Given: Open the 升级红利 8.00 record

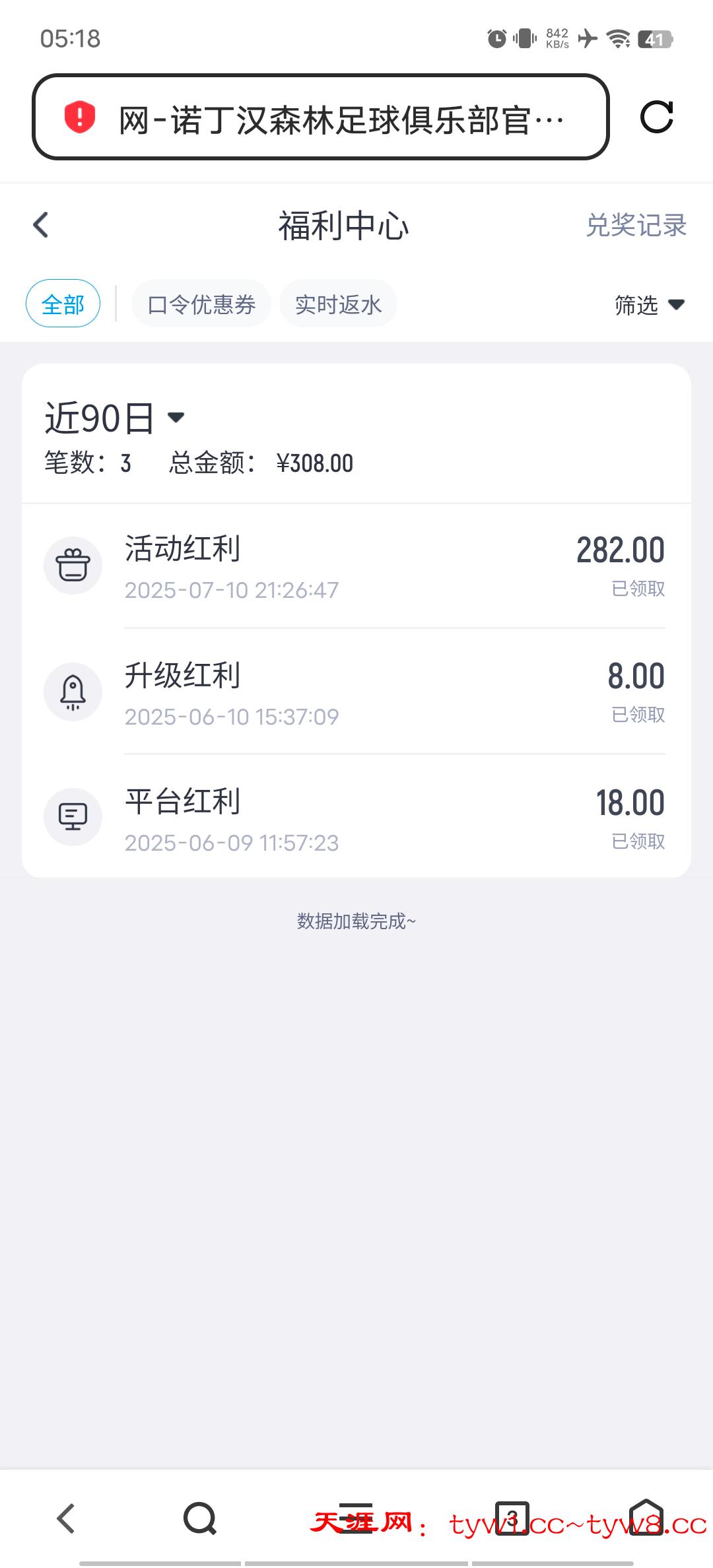Looking at the screenshot, I should tap(356, 692).
